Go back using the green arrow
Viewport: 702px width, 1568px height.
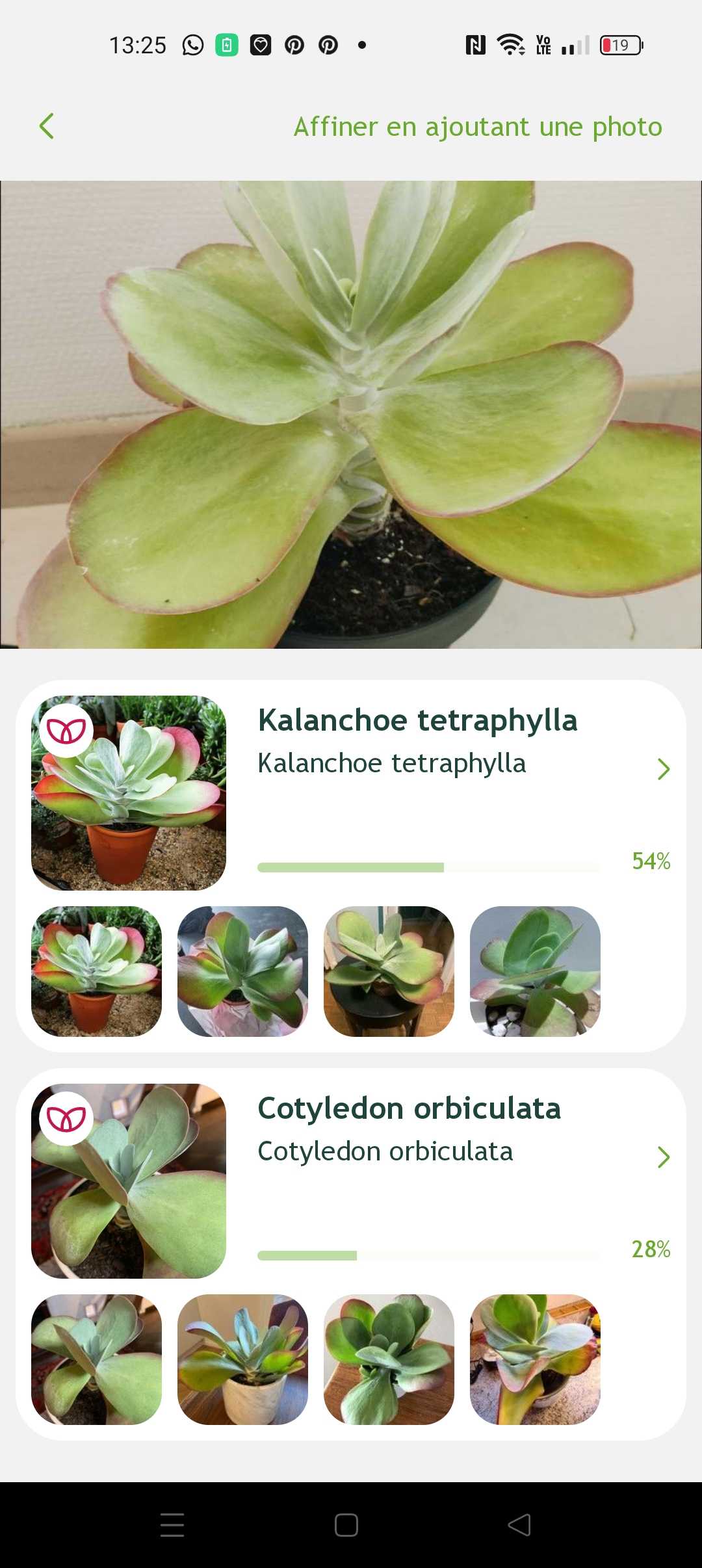[46, 126]
